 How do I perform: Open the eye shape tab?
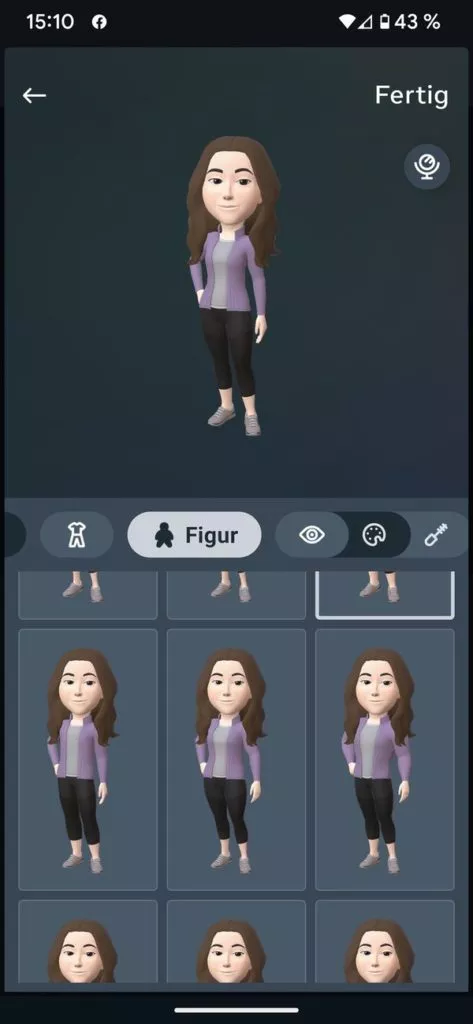tap(312, 536)
